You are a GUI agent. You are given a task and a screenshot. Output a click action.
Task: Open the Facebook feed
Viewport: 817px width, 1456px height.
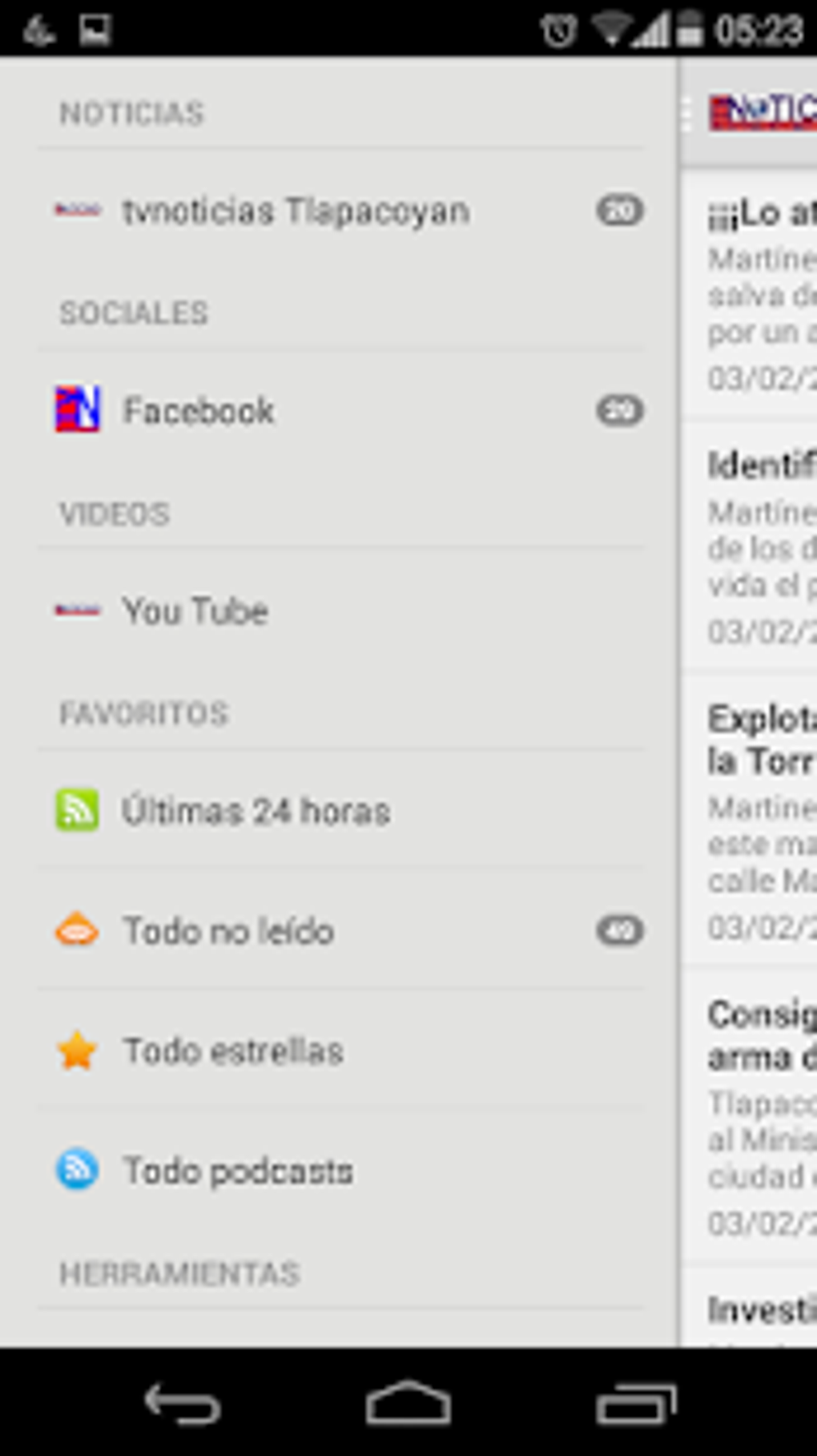340,411
